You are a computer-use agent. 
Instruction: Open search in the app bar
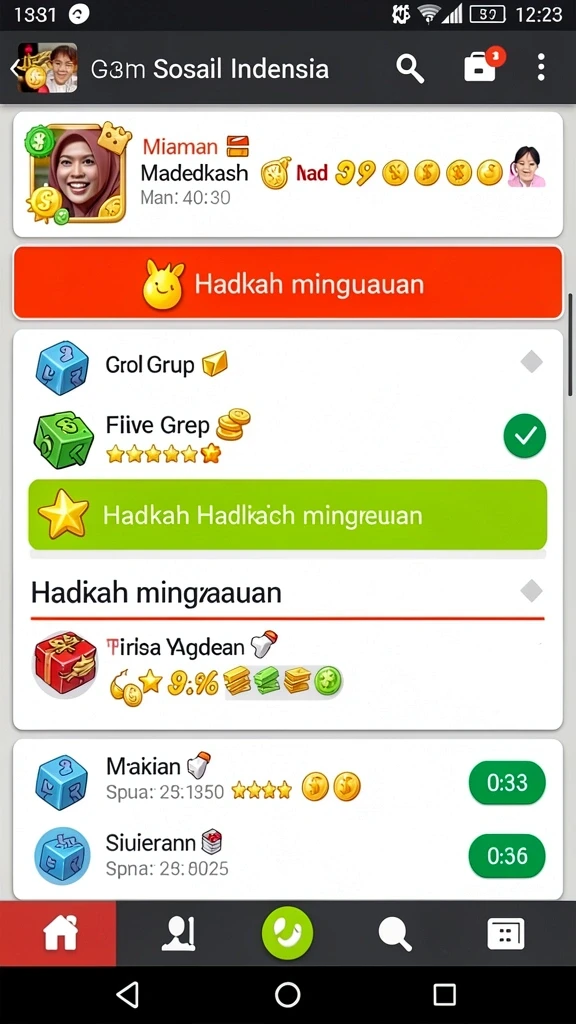[x=410, y=68]
